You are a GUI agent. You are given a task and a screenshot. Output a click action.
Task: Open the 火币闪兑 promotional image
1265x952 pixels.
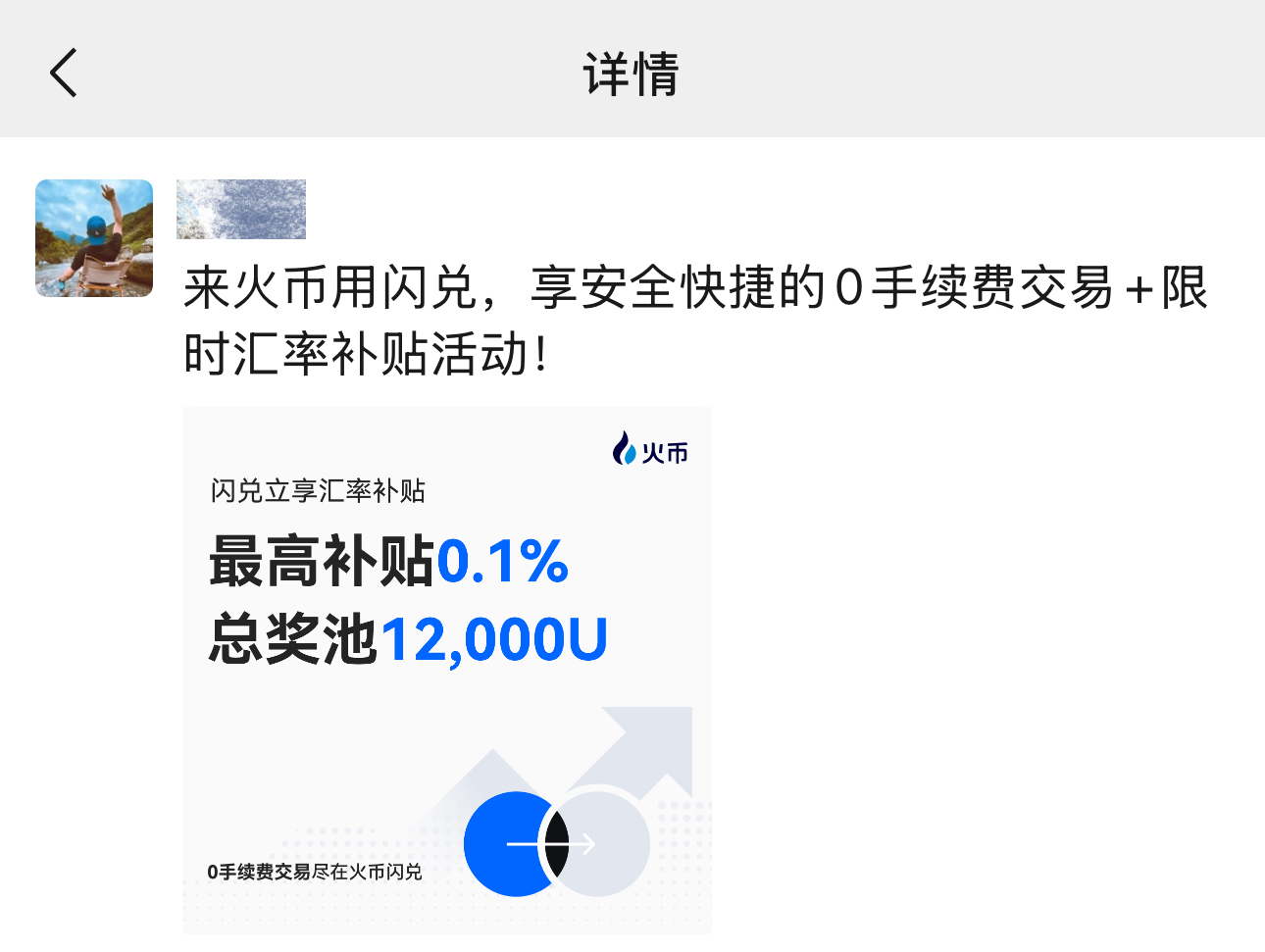point(447,670)
